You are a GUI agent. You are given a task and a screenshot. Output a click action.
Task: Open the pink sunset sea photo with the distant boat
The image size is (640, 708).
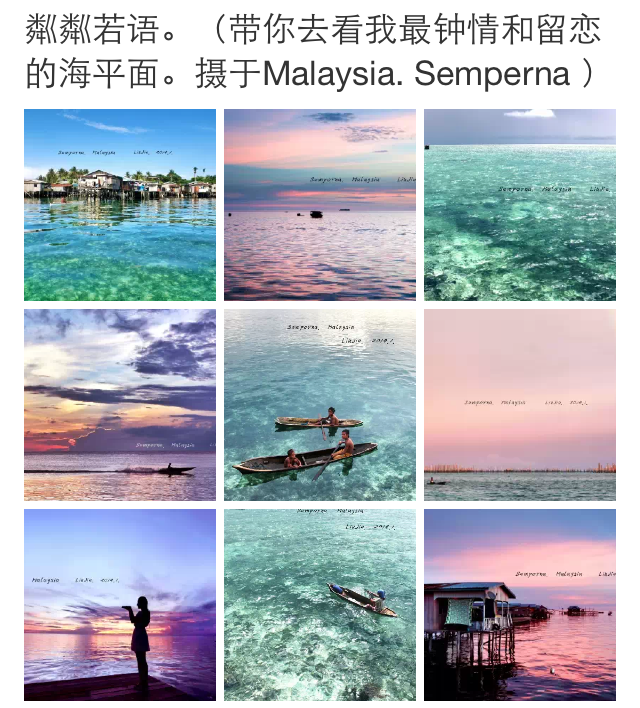pos(320,205)
